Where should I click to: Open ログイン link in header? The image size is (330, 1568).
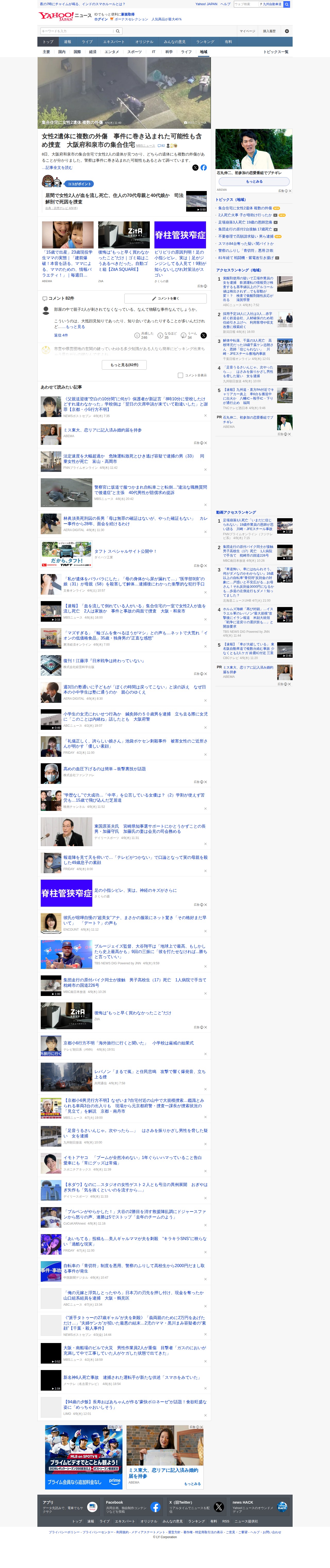101,19
